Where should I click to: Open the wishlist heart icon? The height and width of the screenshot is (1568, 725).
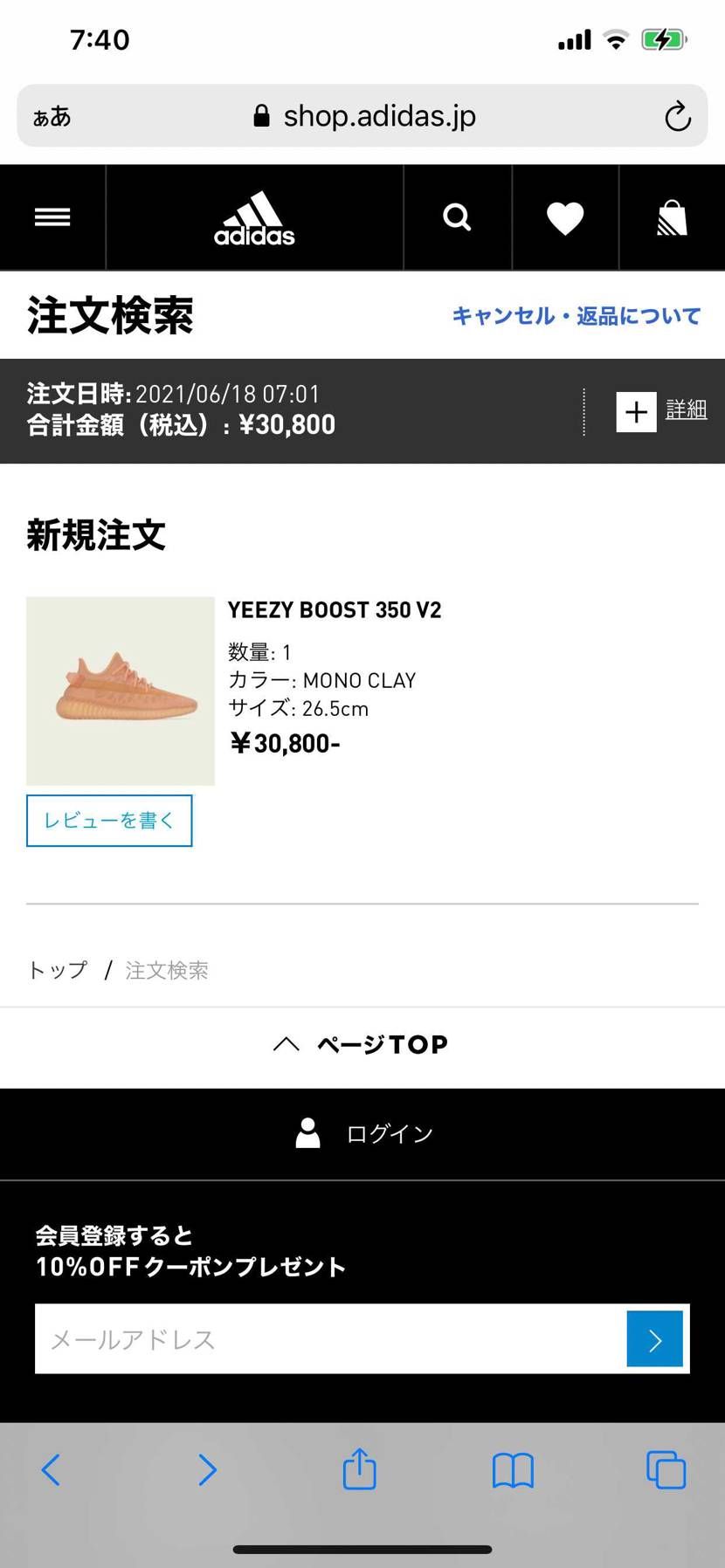pos(565,218)
